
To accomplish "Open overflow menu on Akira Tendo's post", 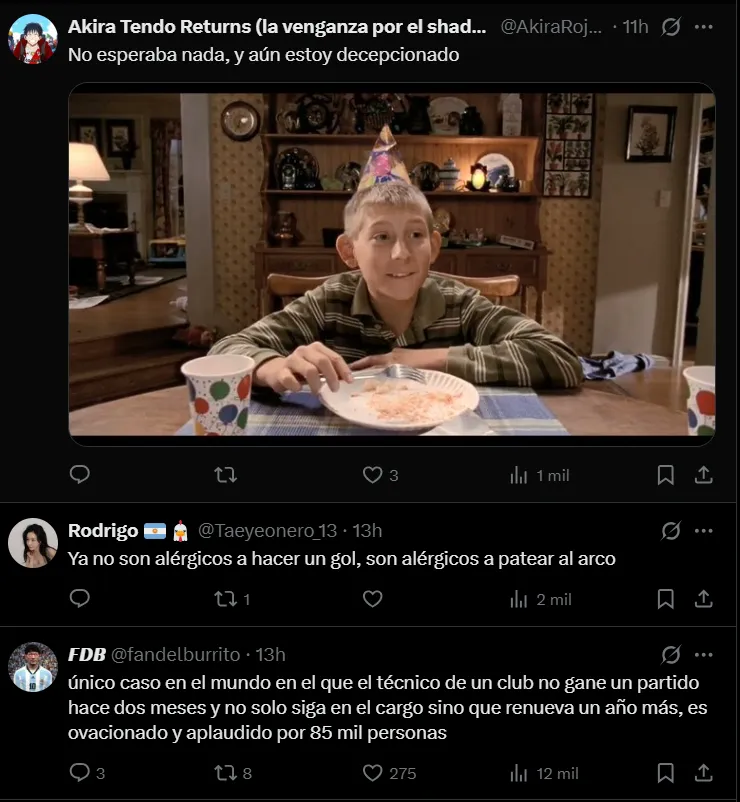I will 703,27.
